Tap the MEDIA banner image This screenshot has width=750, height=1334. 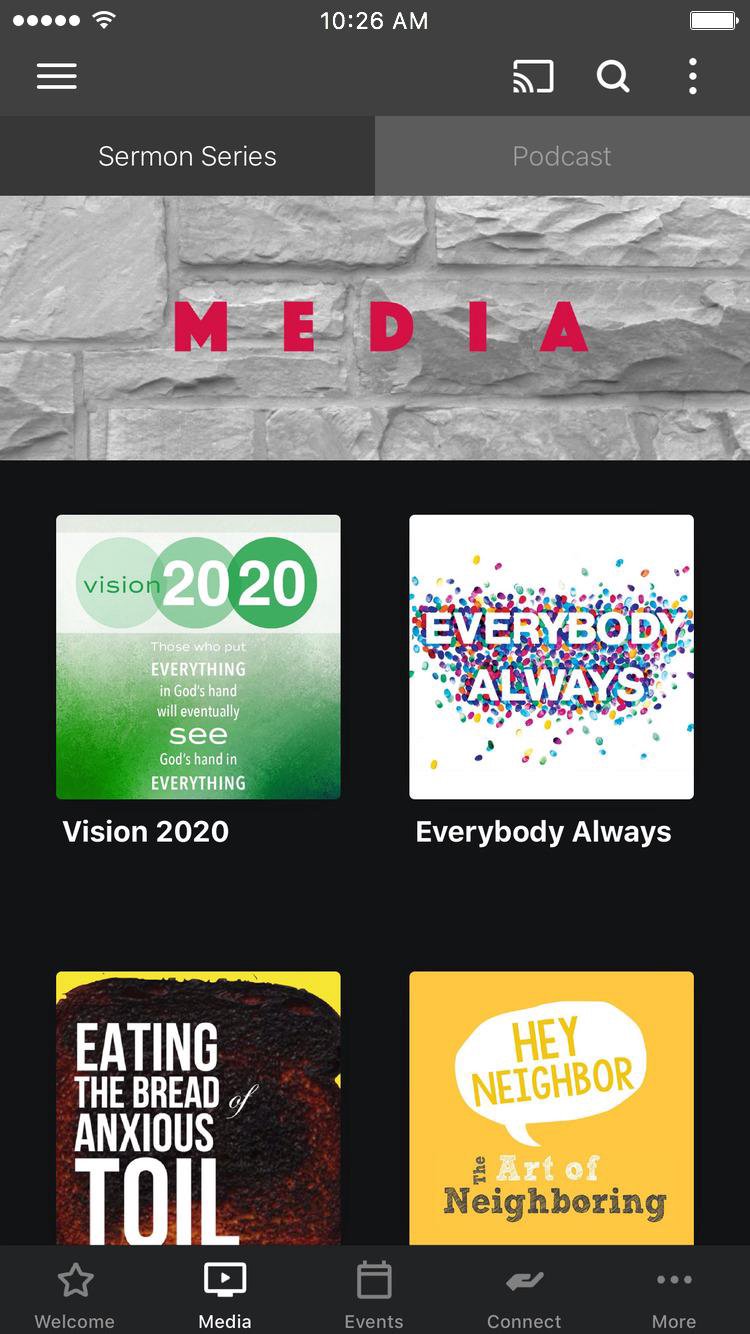tap(375, 325)
